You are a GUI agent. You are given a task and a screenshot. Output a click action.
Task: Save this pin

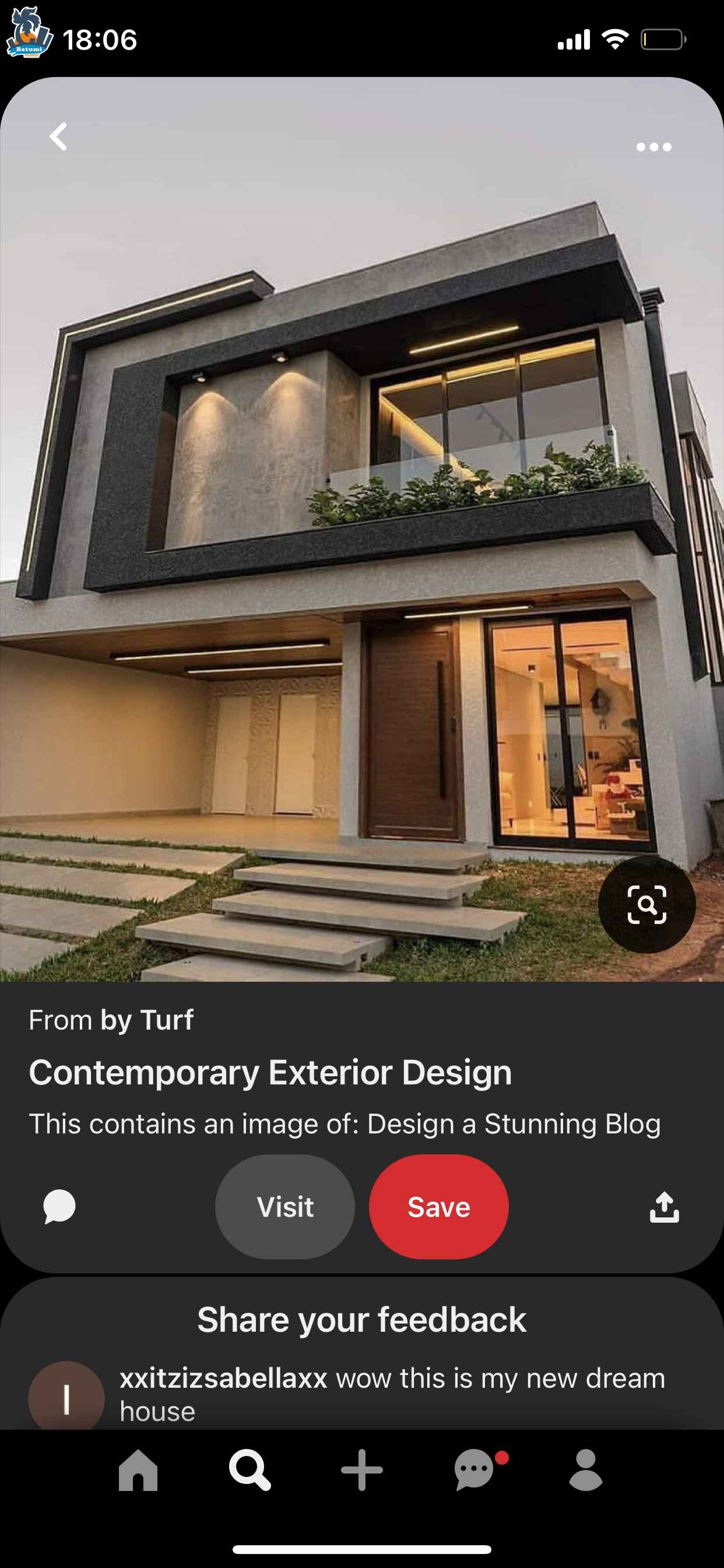coord(439,1206)
